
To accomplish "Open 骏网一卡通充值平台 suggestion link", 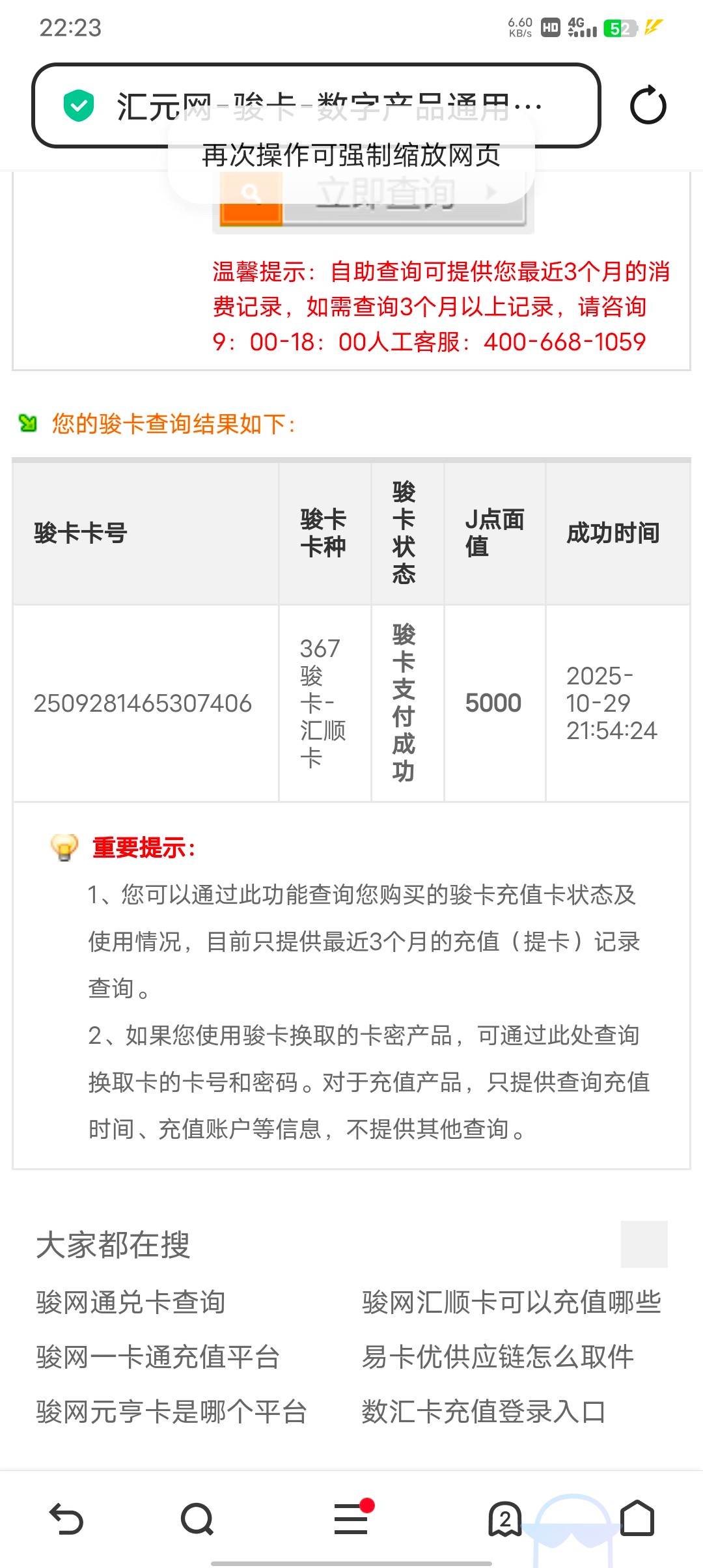I will click(x=158, y=1357).
